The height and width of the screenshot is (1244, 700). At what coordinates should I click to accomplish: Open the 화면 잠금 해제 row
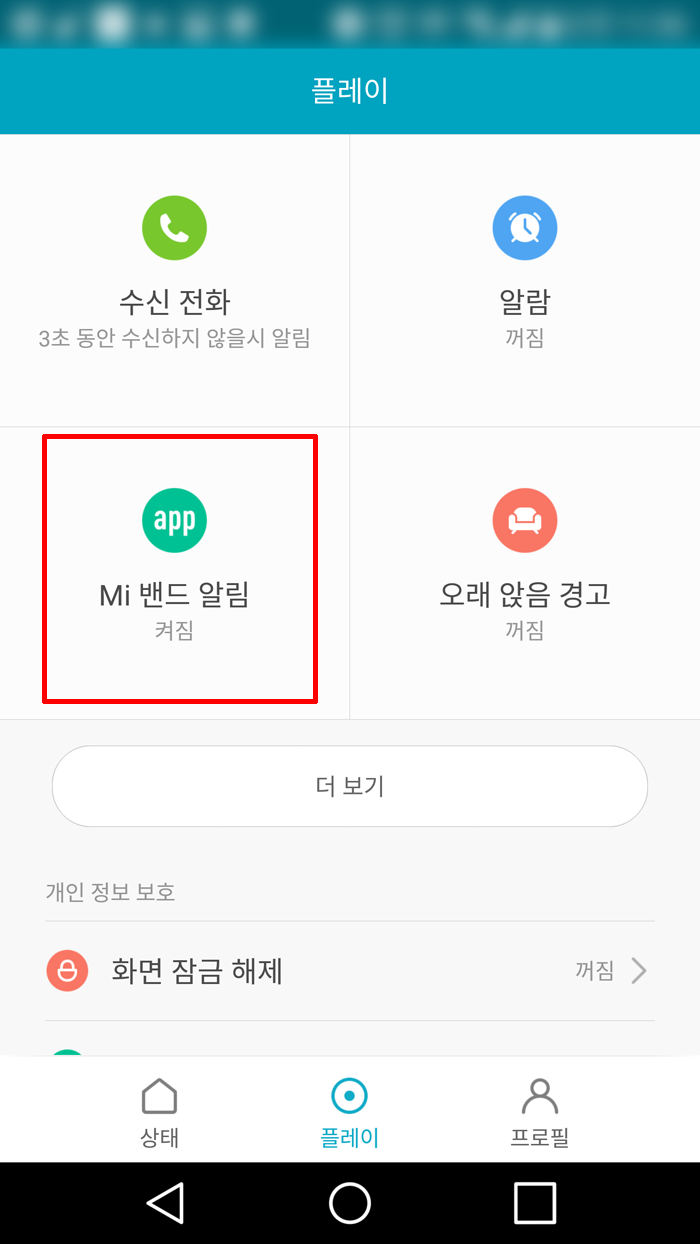point(350,971)
